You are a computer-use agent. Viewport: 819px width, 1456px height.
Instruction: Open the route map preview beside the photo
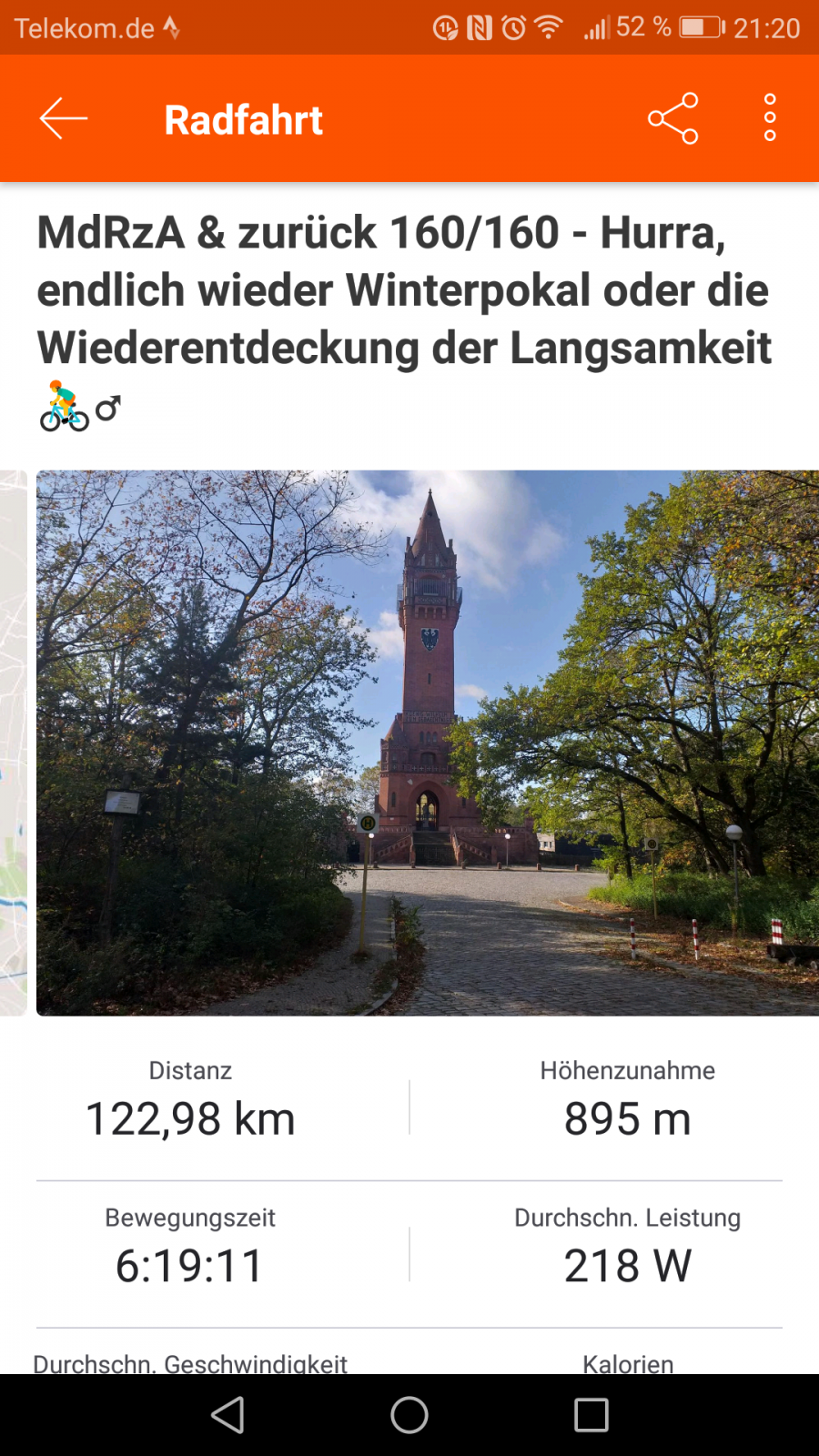point(13,743)
